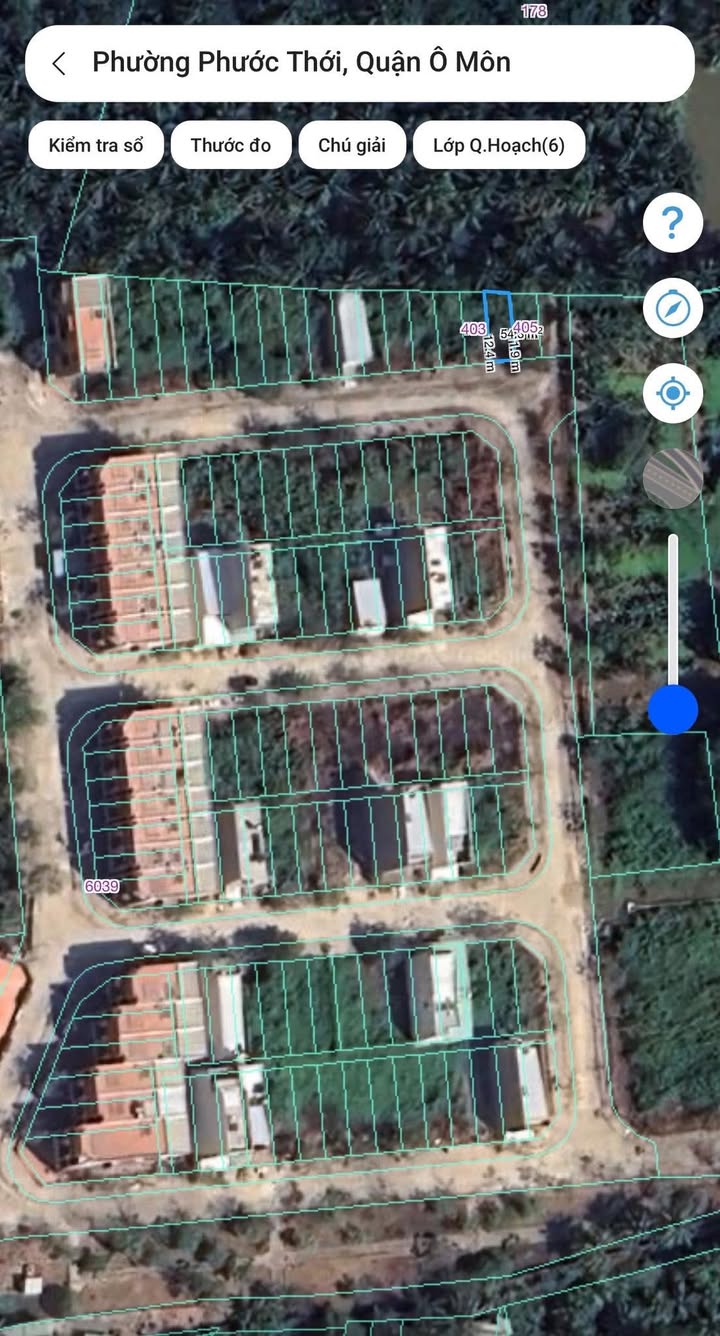720x1336 pixels.
Task: Center map on my location
Action: click(673, 393)
